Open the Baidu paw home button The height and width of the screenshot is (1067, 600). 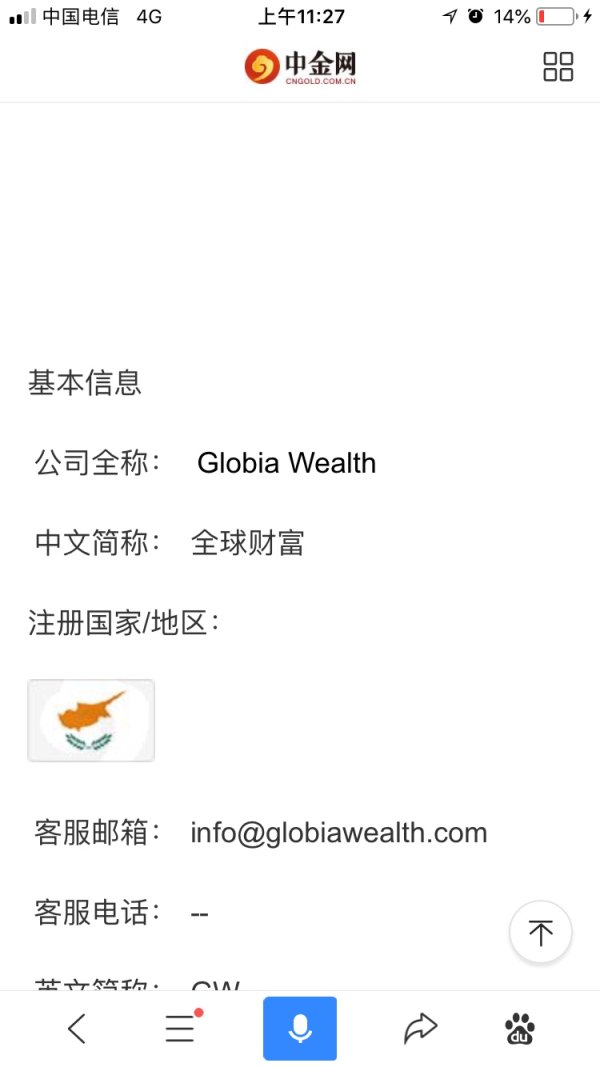[520, 1028]
